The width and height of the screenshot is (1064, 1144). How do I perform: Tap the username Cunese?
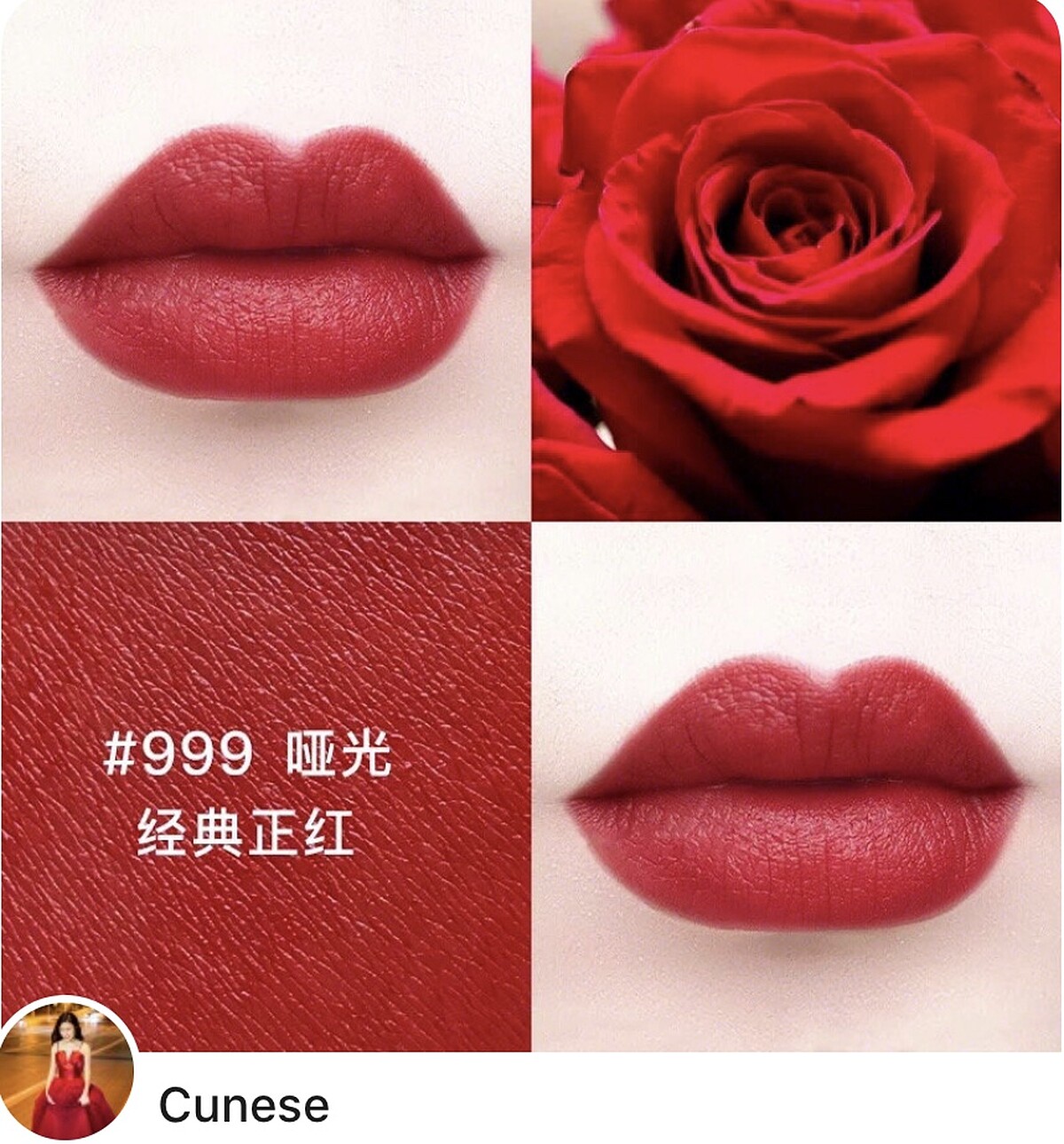[244, 1105]
